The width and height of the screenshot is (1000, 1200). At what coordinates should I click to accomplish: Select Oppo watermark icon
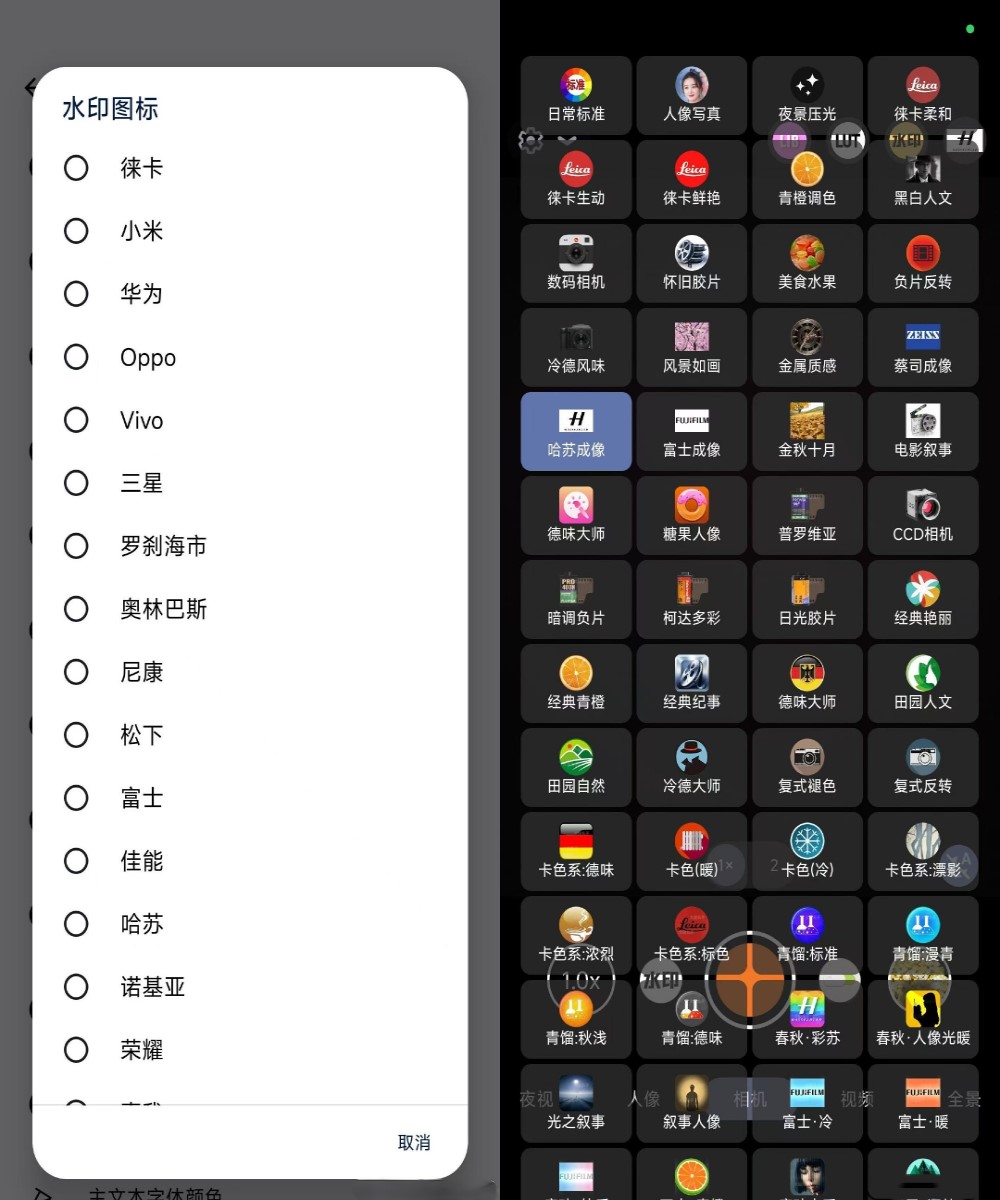77,357
